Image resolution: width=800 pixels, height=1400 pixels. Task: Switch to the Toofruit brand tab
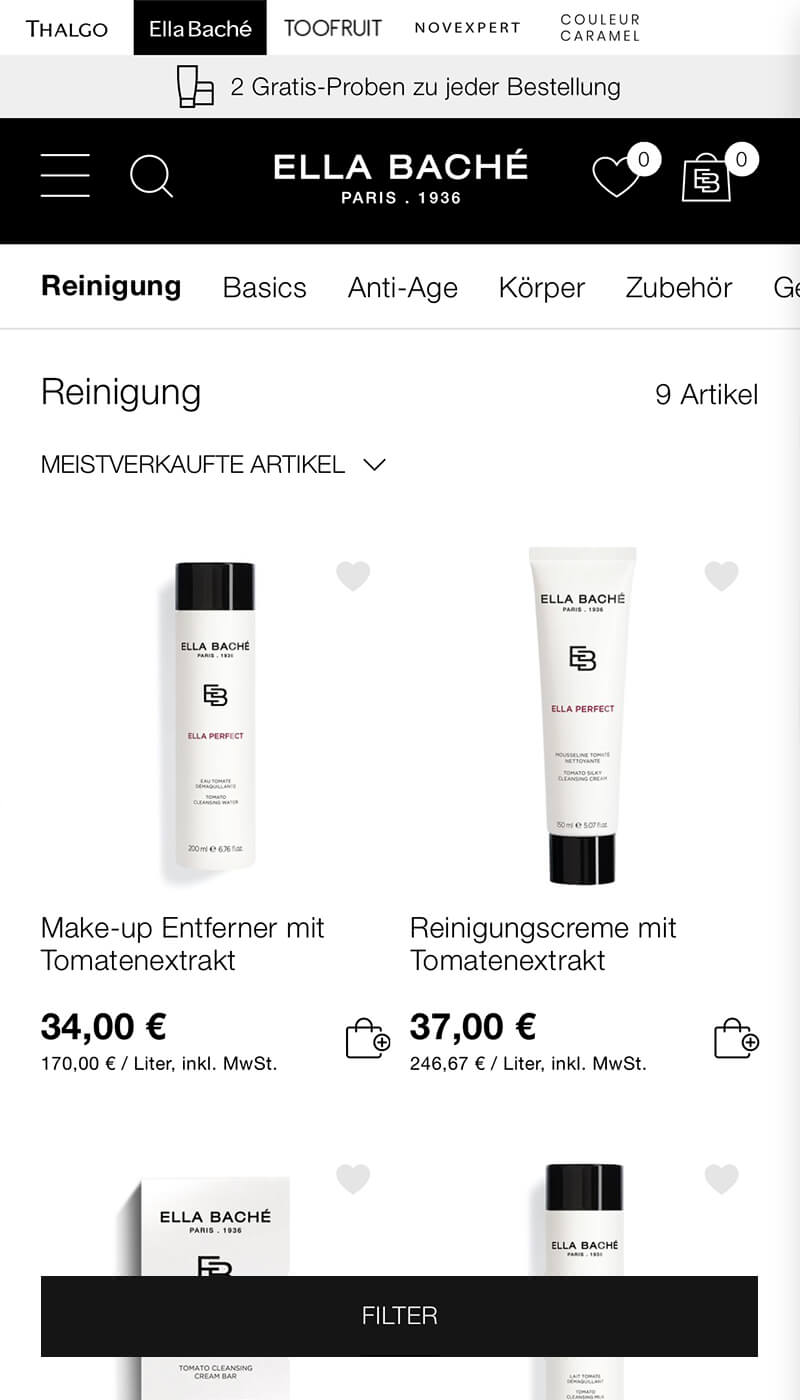click(x=332, y=28)
